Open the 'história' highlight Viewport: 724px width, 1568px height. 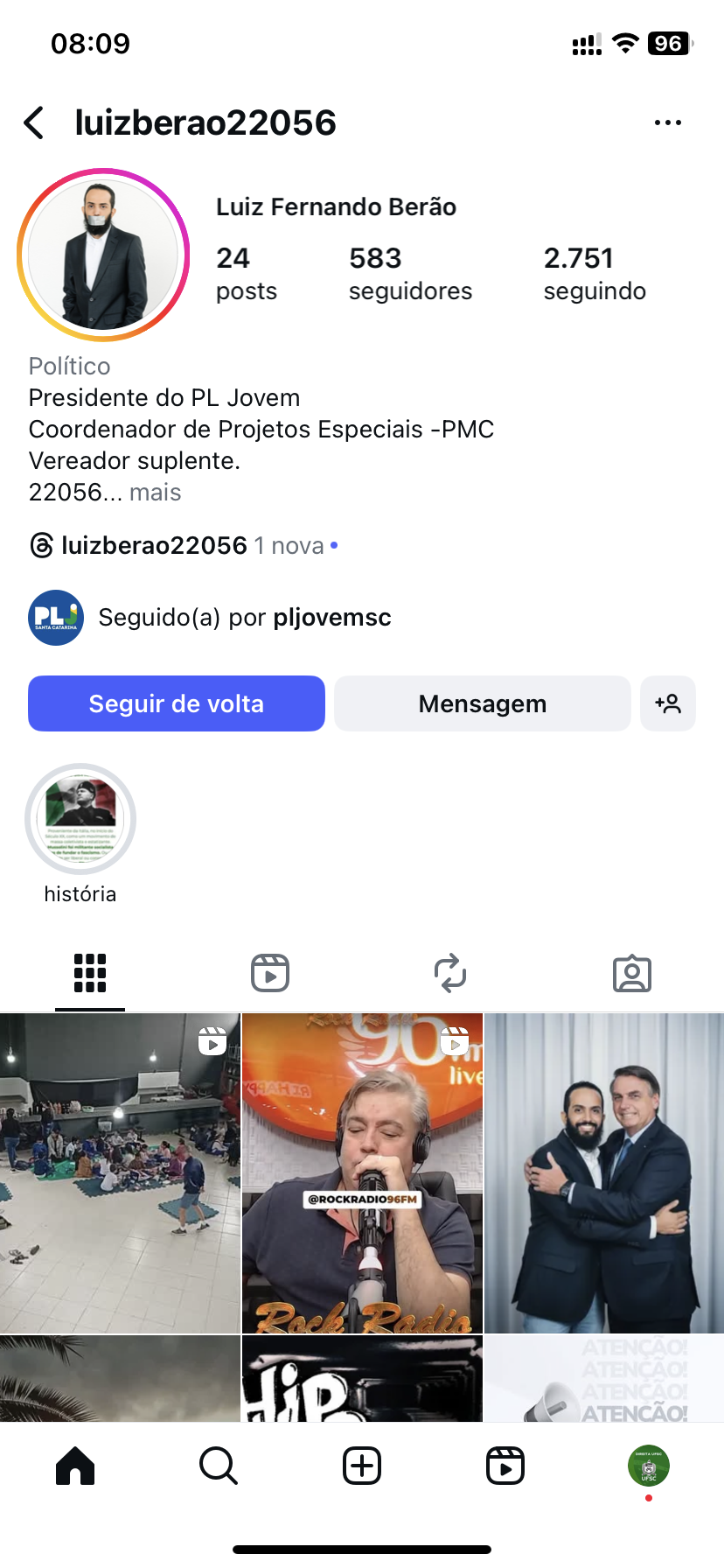tap(80, 820)
